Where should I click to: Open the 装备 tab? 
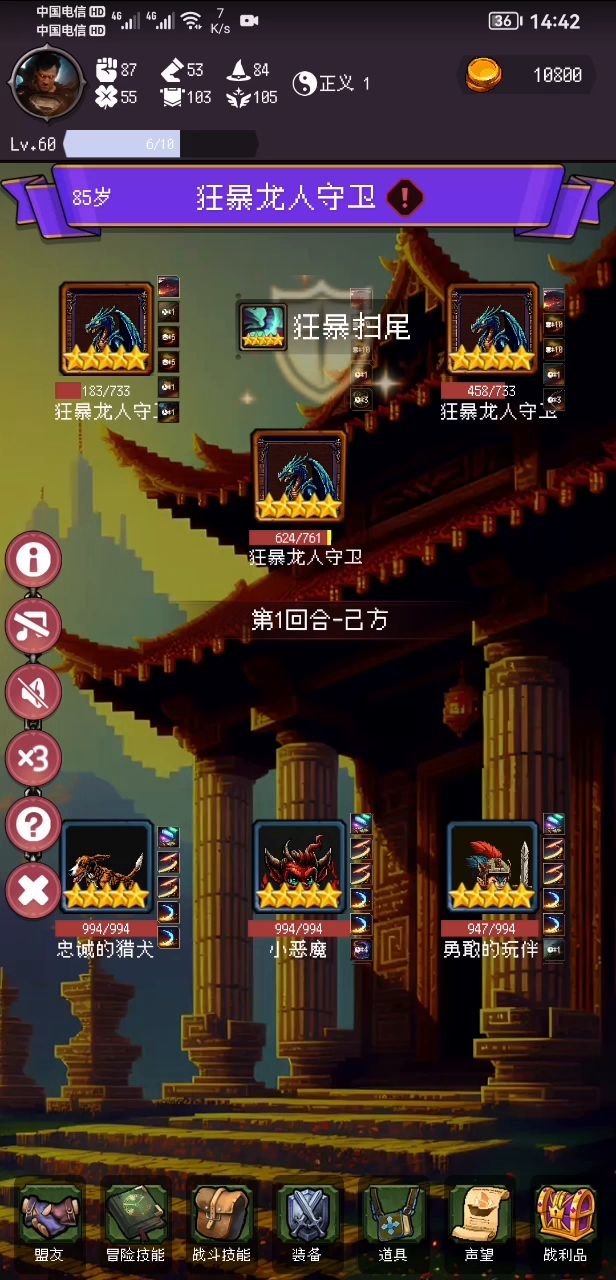(307, 1224)
